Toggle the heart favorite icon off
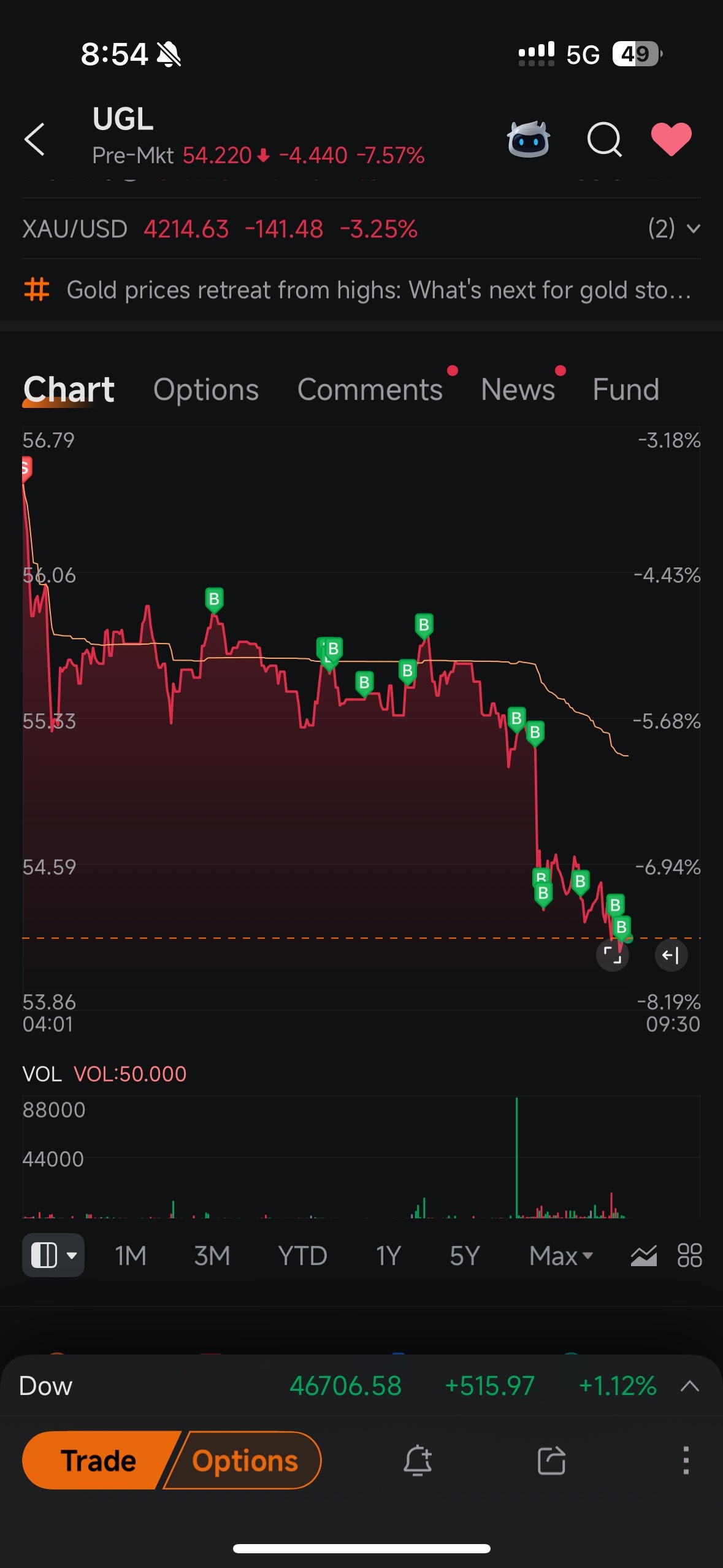This screenshot has height=1568, width=723. pos(672,140)
